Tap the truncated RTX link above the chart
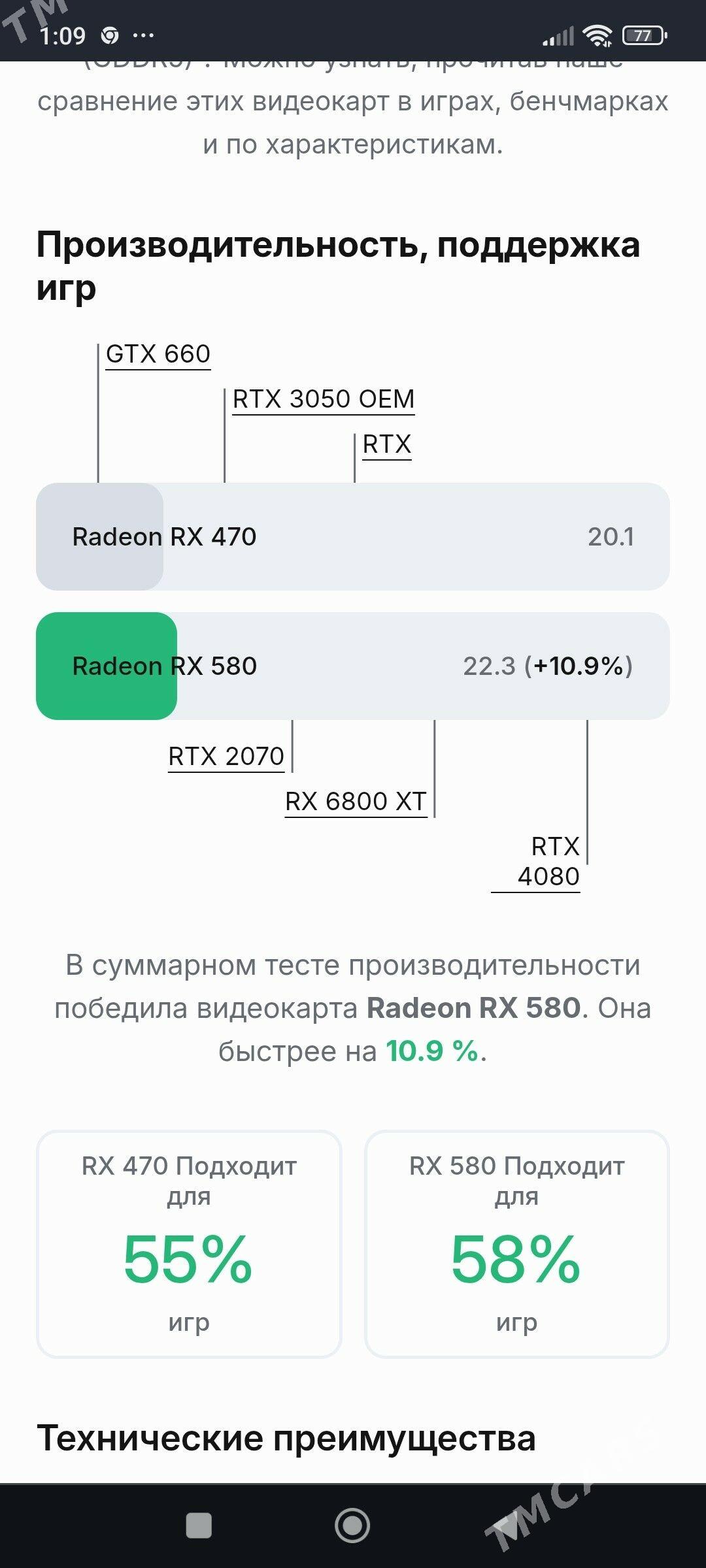 pos(386,444)
